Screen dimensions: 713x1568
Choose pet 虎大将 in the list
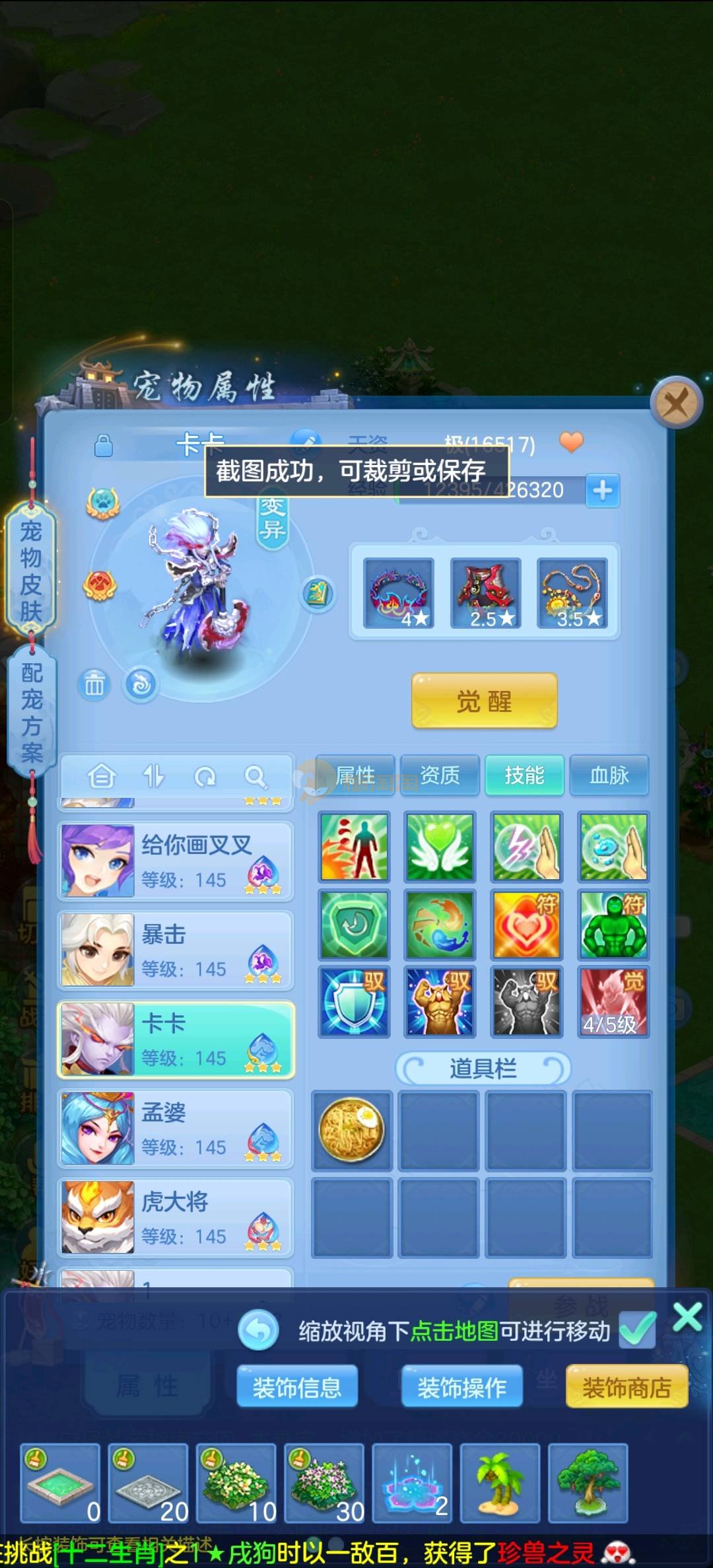point(176,1217)
